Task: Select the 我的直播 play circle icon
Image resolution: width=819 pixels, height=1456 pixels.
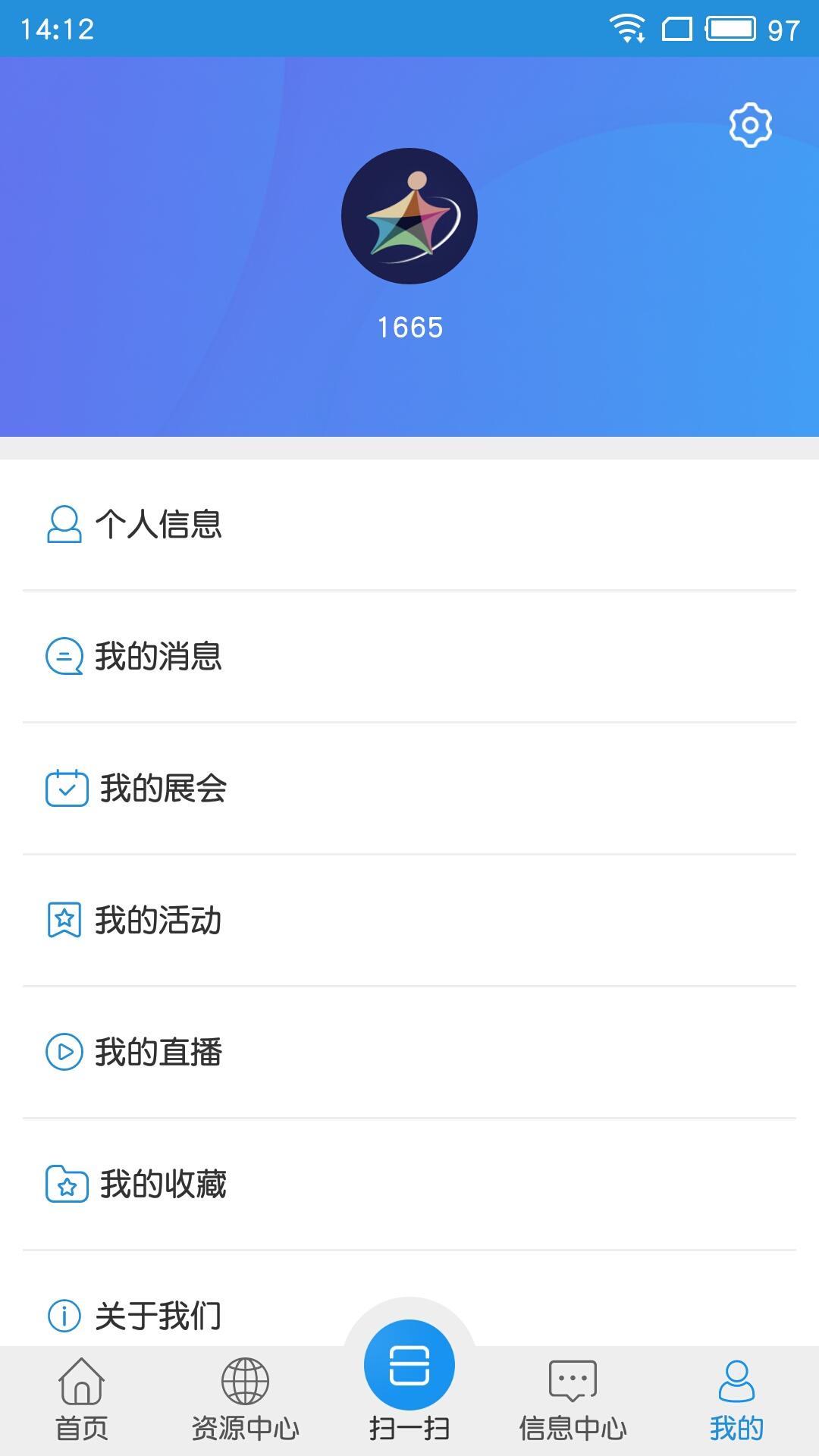Action: [x=66, y=1051]
